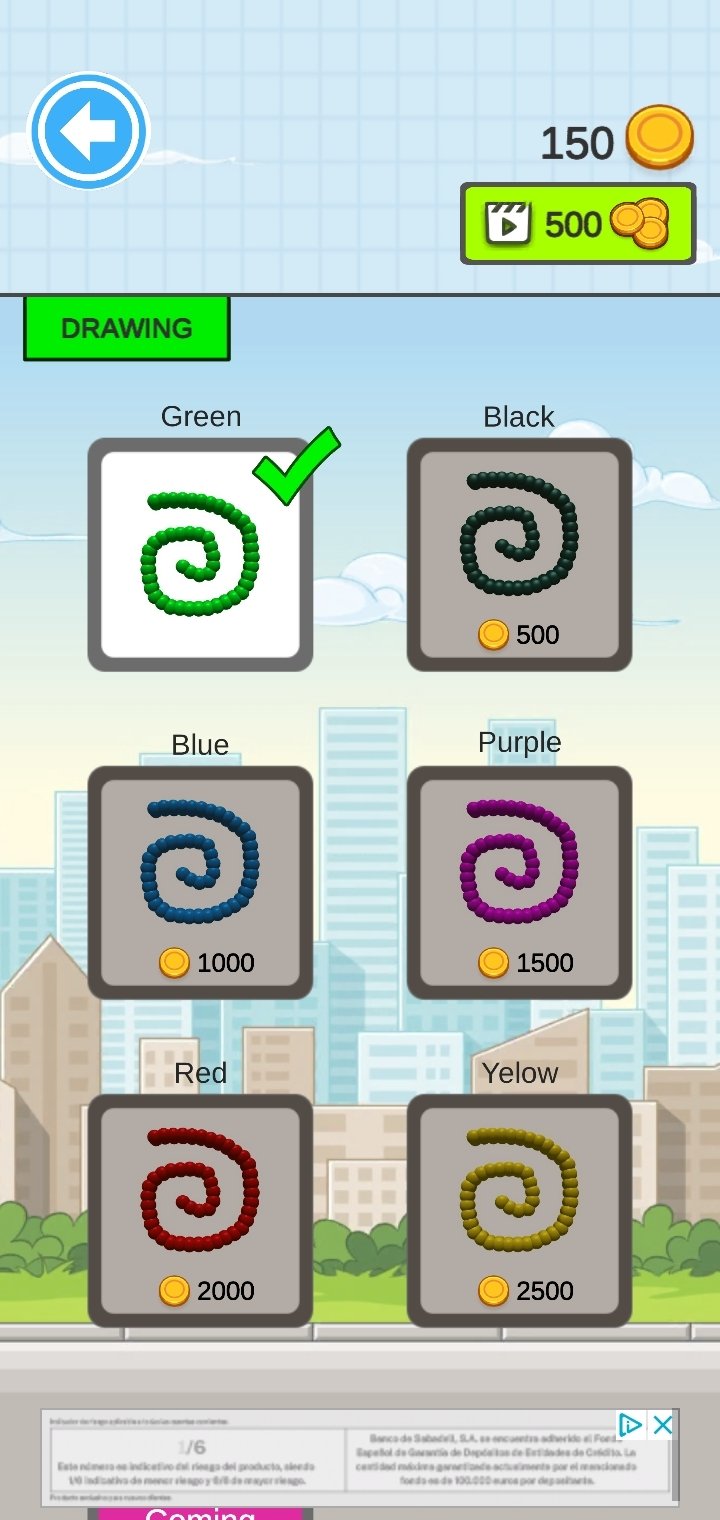Image resolution: width=720 pixels, height=1520 pixels.
Task: Buy the Blue color for 1000 coins
Action: point(200,882)
